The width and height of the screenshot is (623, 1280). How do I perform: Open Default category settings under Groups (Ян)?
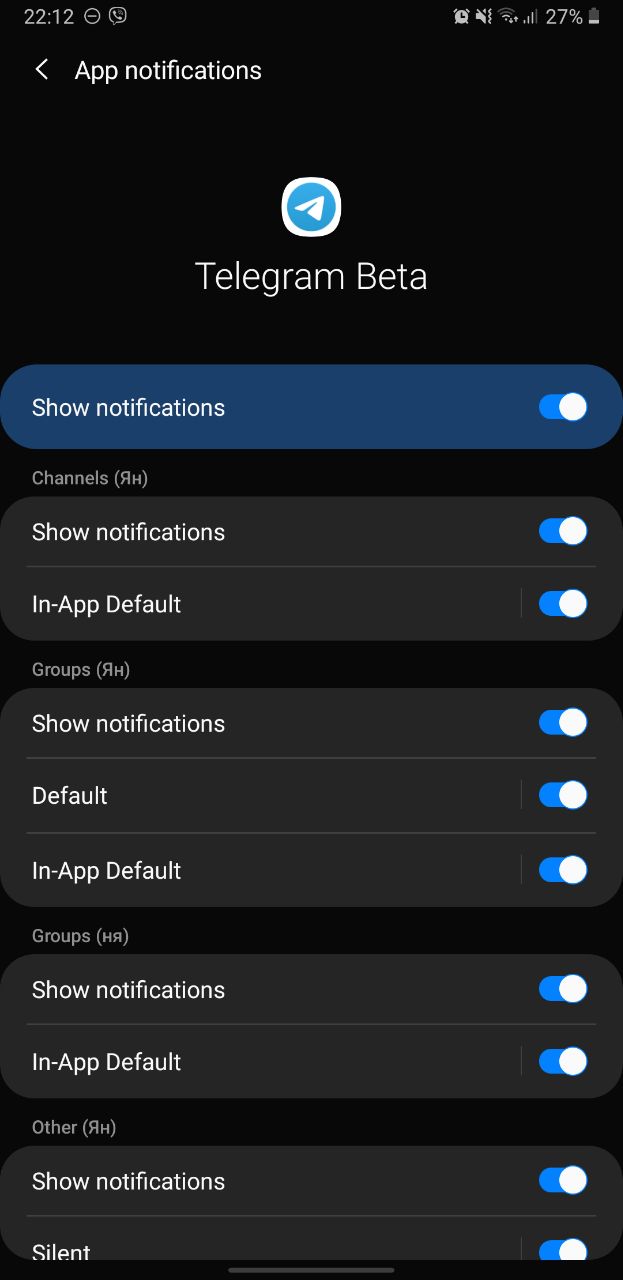coord(260,795)
